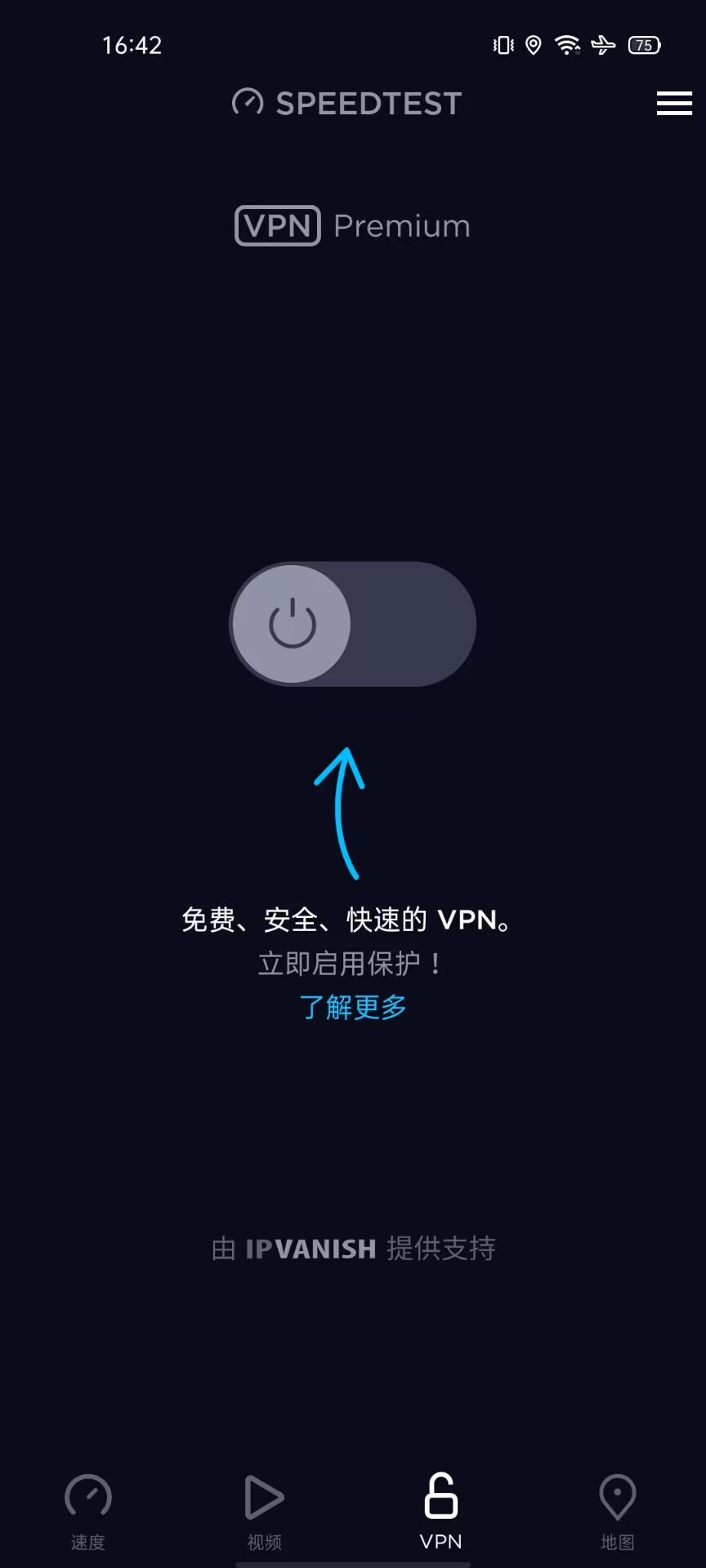Go to the 地图 tab
The image size is (706, 1568).
tap(618, 1510)
